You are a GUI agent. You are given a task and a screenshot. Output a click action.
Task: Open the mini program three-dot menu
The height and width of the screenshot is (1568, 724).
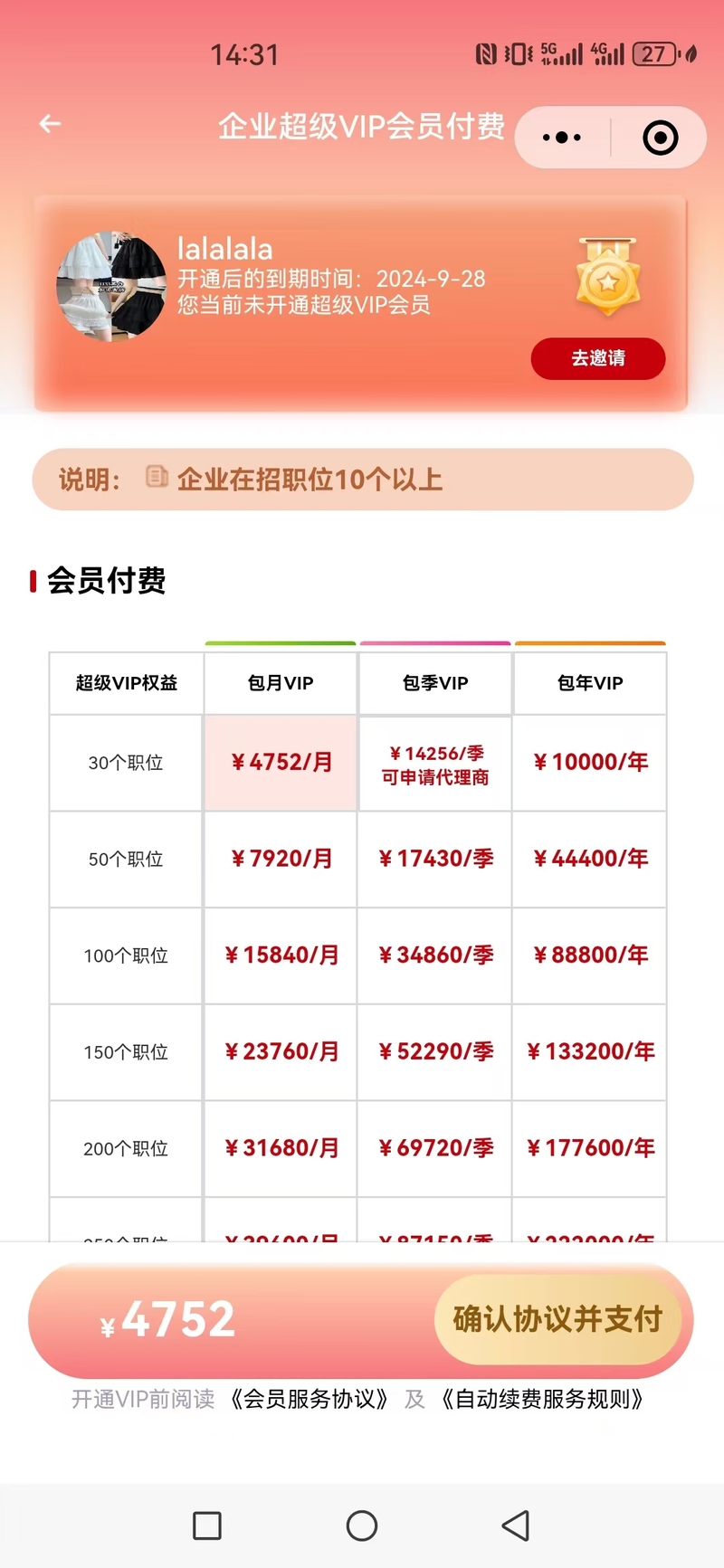click(562, 138)
